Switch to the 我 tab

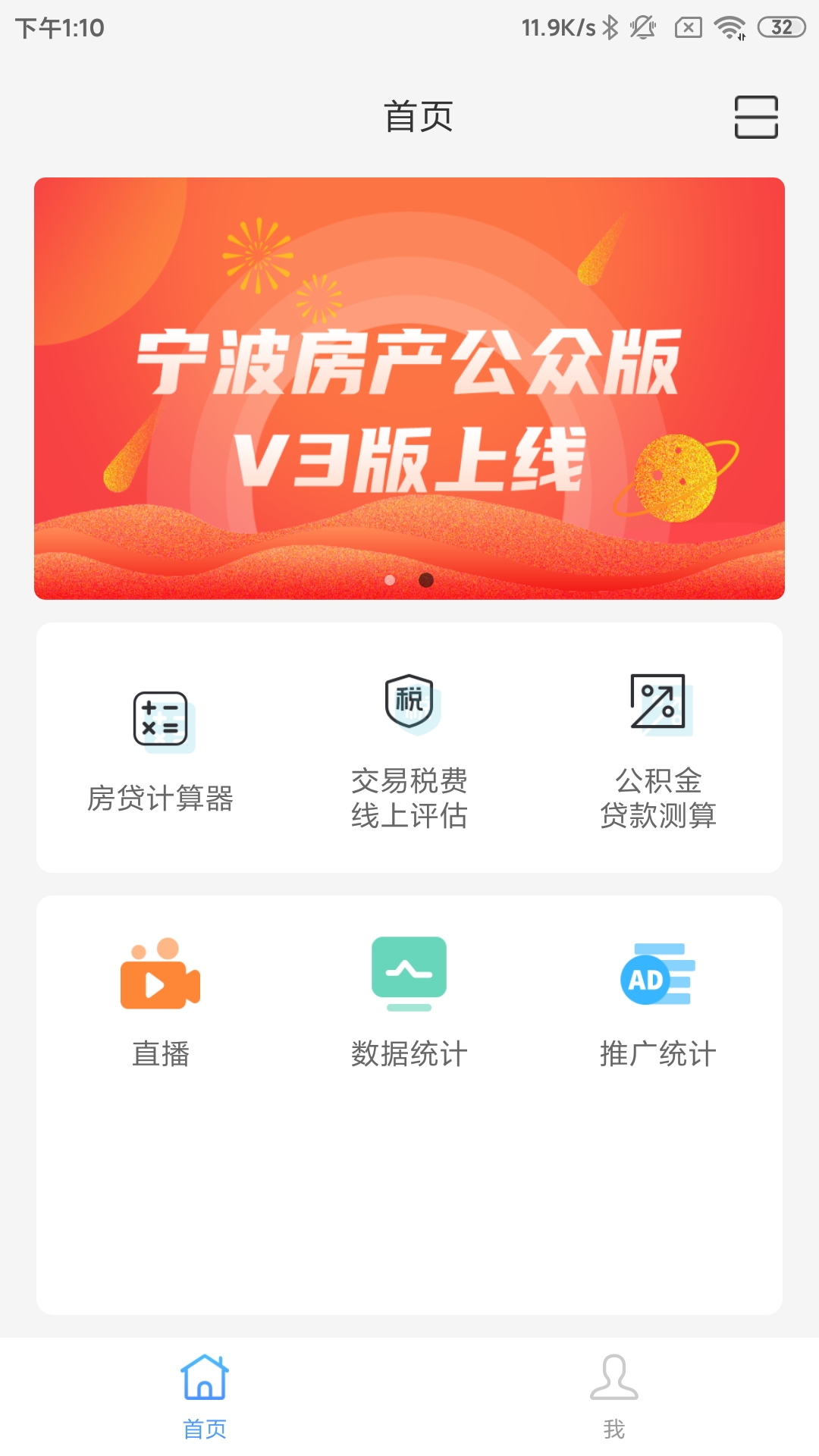pyautogui.click(x=614, y=1397)
